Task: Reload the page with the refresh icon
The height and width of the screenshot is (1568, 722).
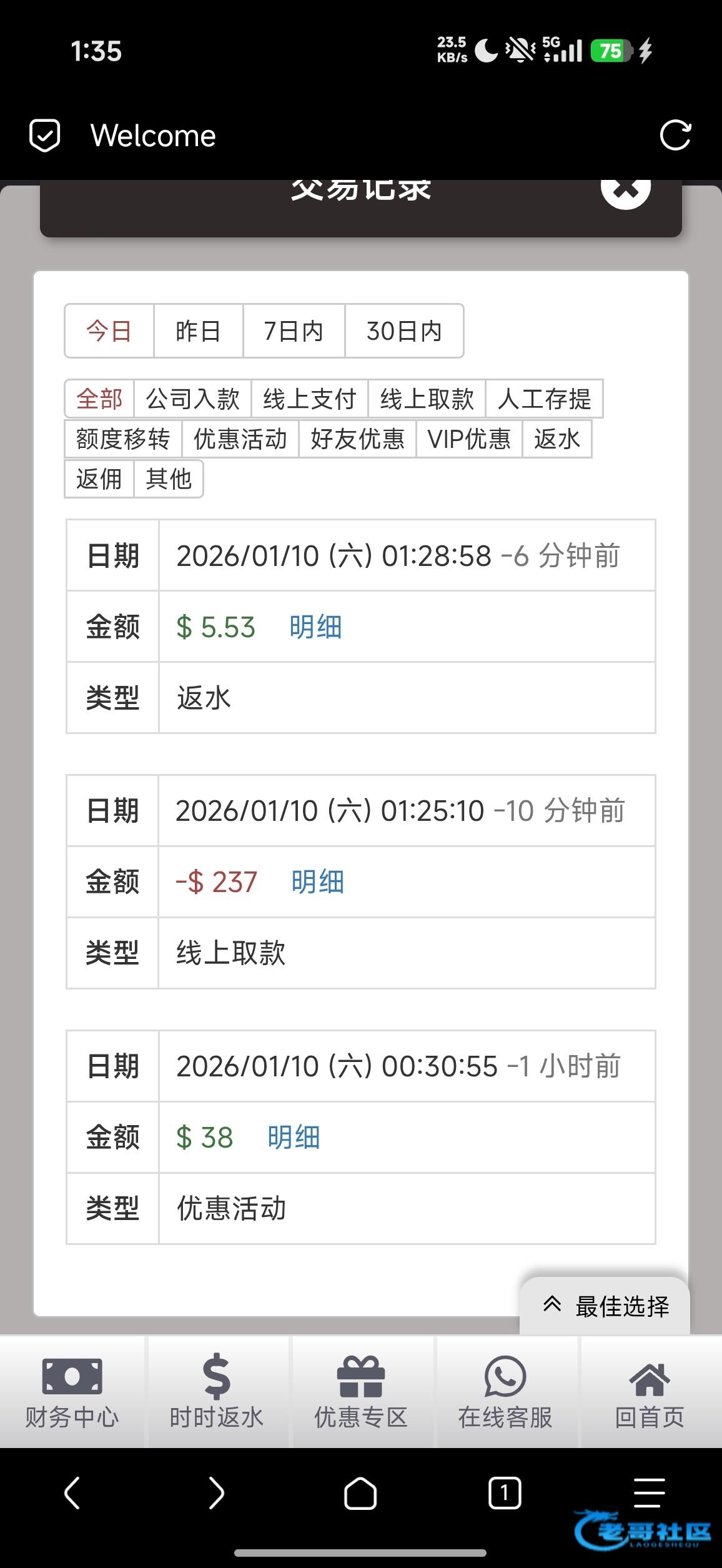Action: (675, 135)
